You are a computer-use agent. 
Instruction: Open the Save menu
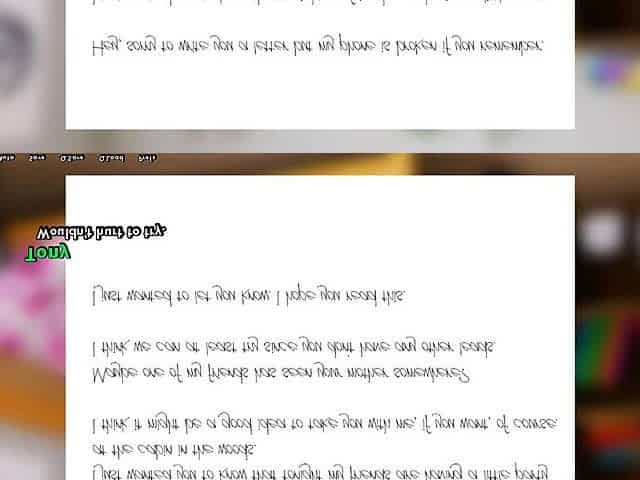(36, 158)
